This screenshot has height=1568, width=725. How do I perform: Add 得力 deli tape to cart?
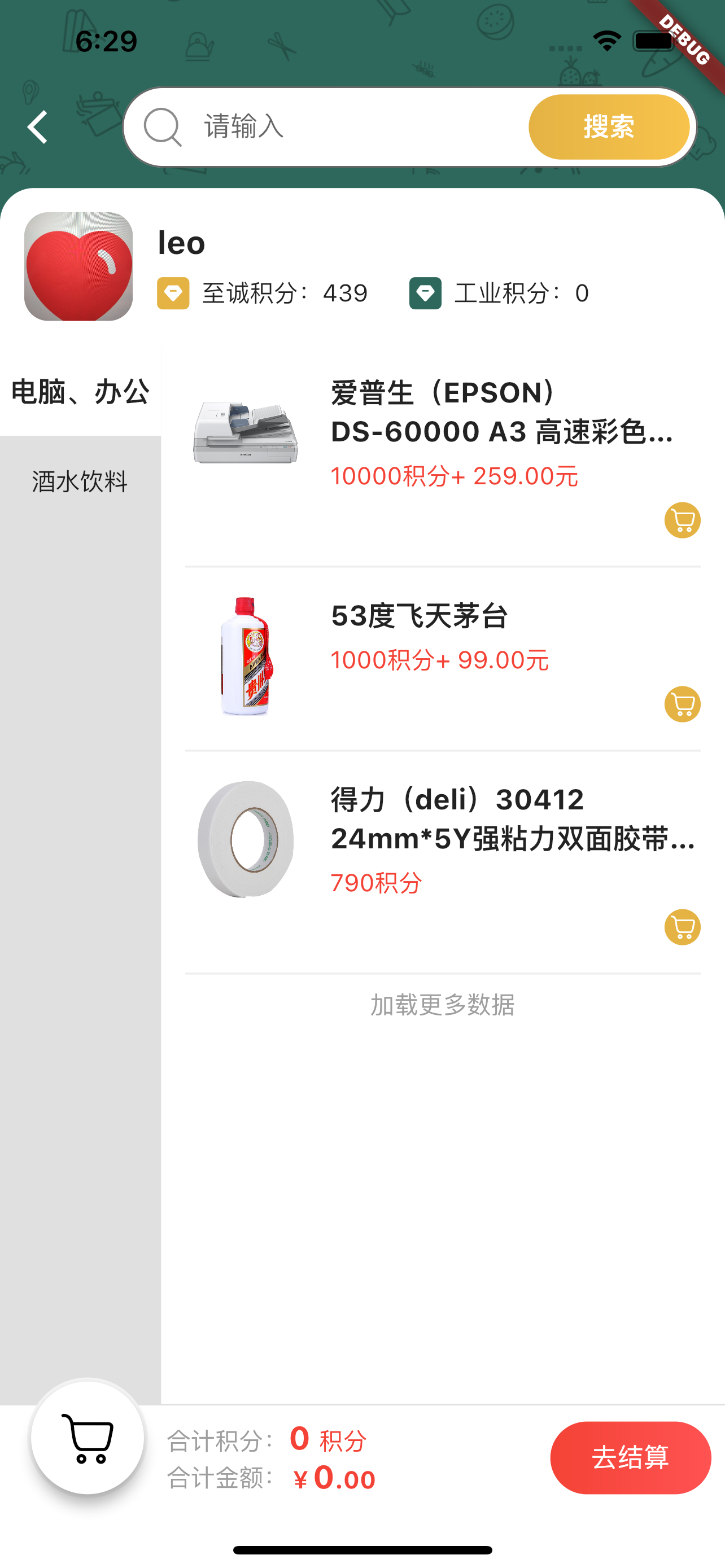tap(683, 927)
